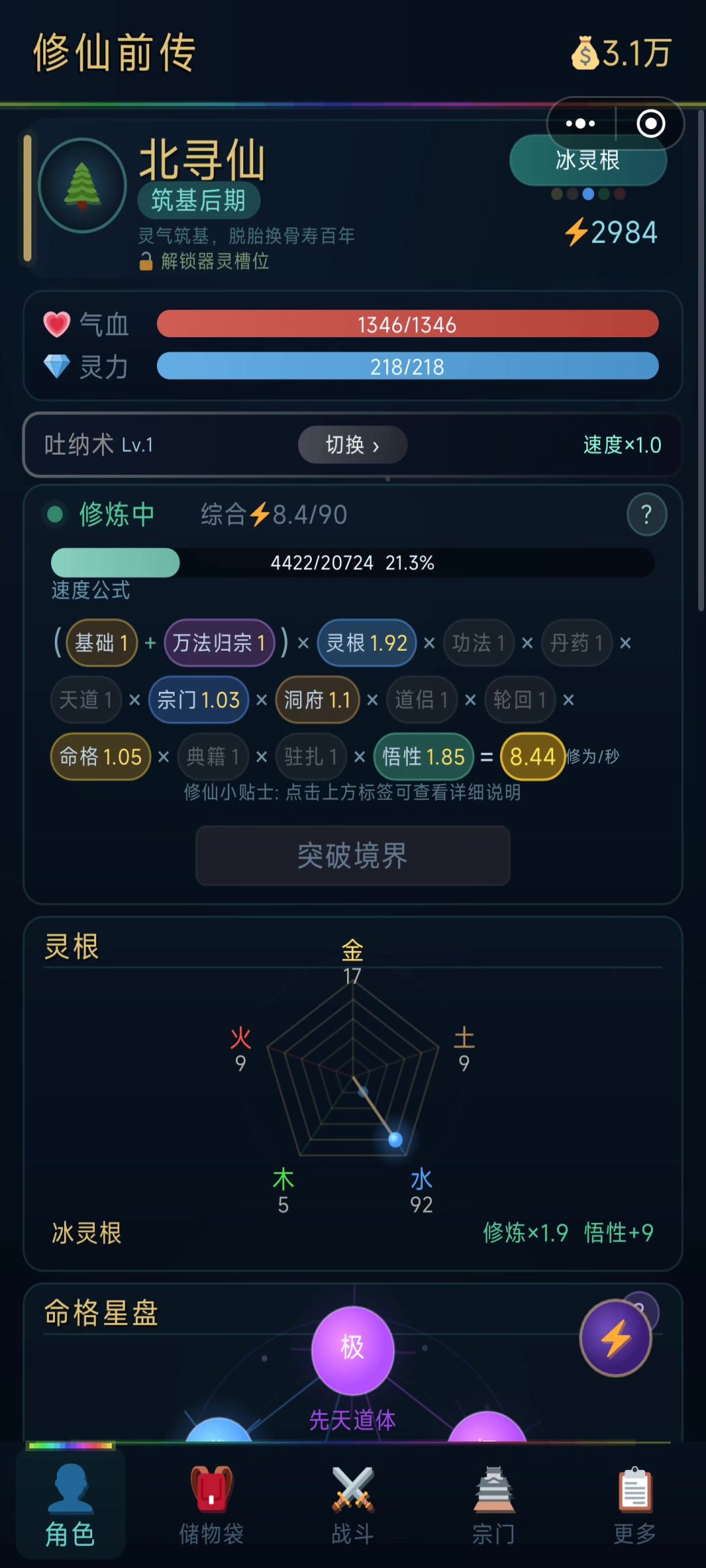The image size is (706, 1568).
Task: Tap the 宗门 1.03 formula tag
Action: coord(199,700)
